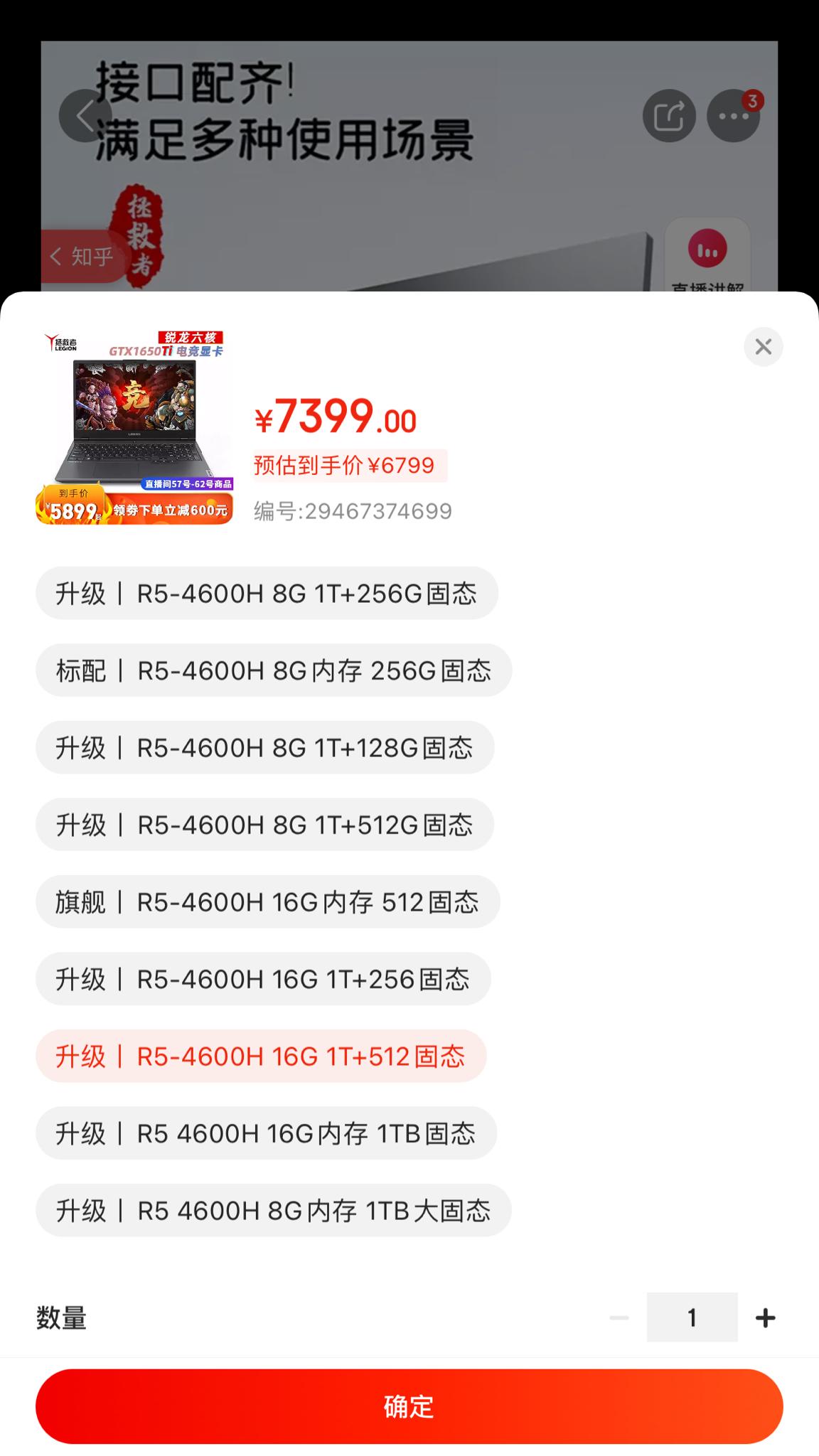Screen dimensions: 819x1456
Task: Choose 旗舰 R5-4600H 16G内存 512固态
Action: pyautogui.click(x=267, y=902)
